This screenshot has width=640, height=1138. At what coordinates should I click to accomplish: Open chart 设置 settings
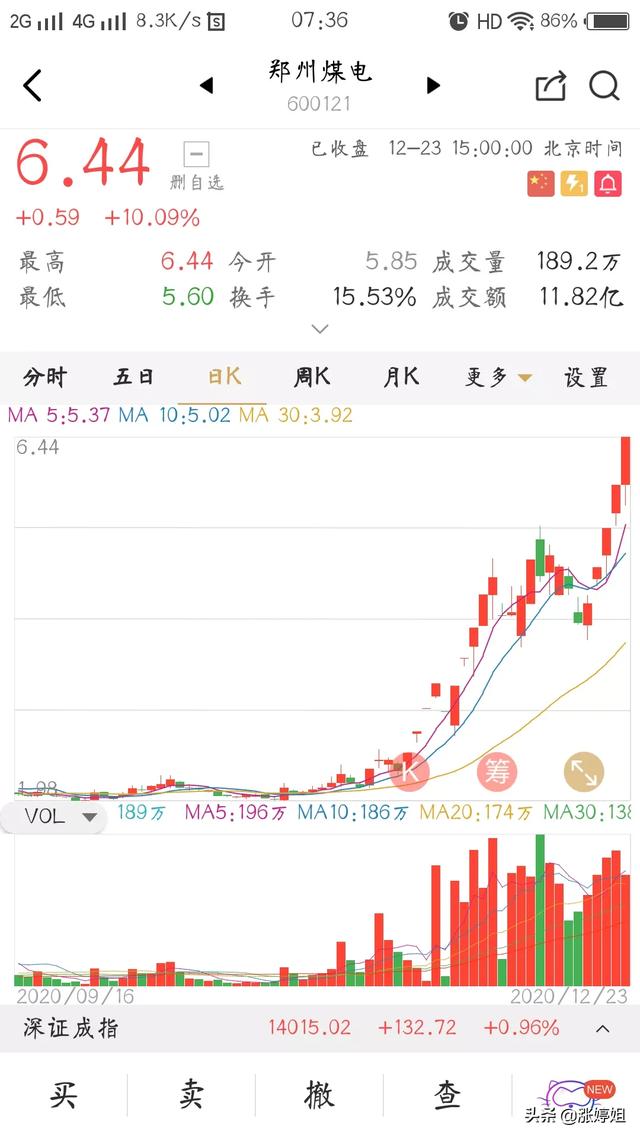586,377
